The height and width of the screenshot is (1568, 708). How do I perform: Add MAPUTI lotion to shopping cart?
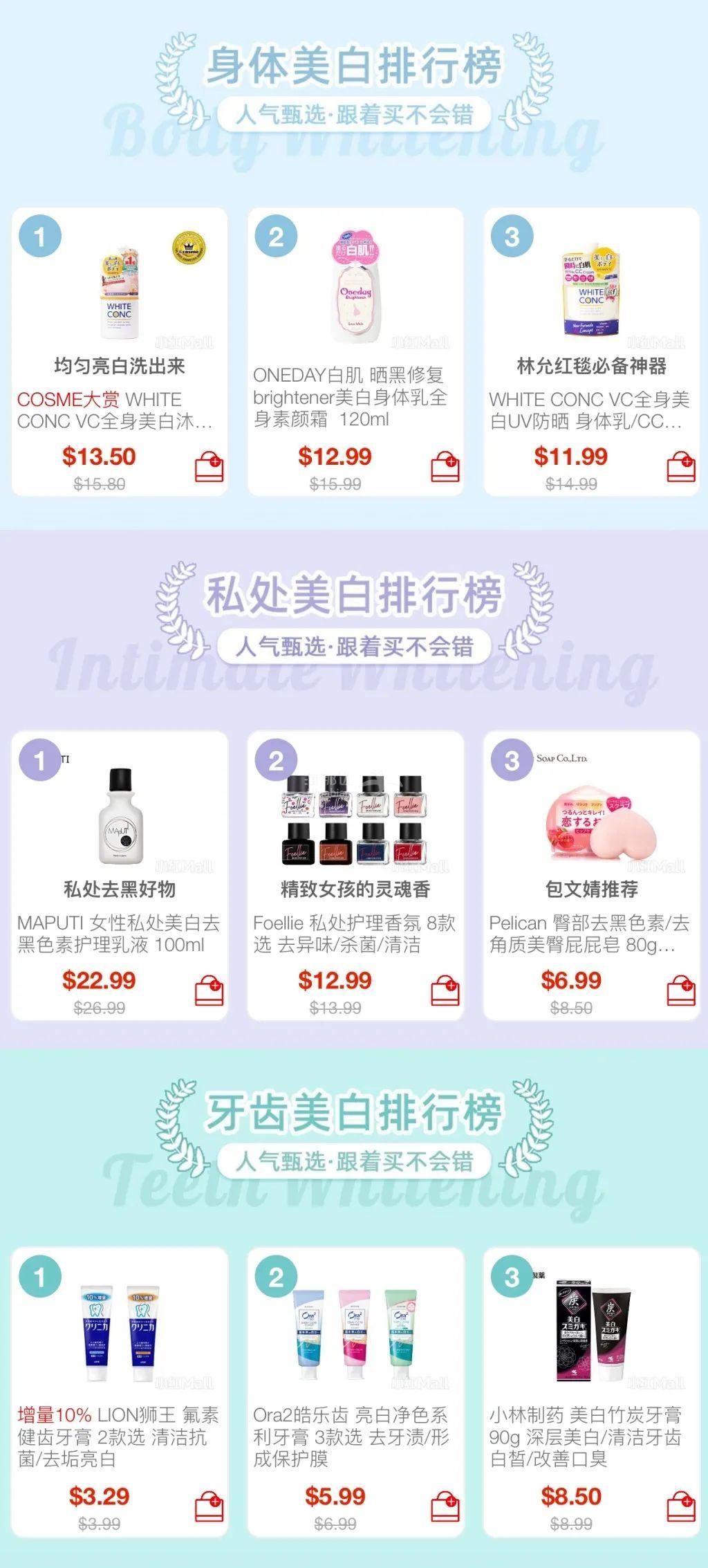(209, 990)
